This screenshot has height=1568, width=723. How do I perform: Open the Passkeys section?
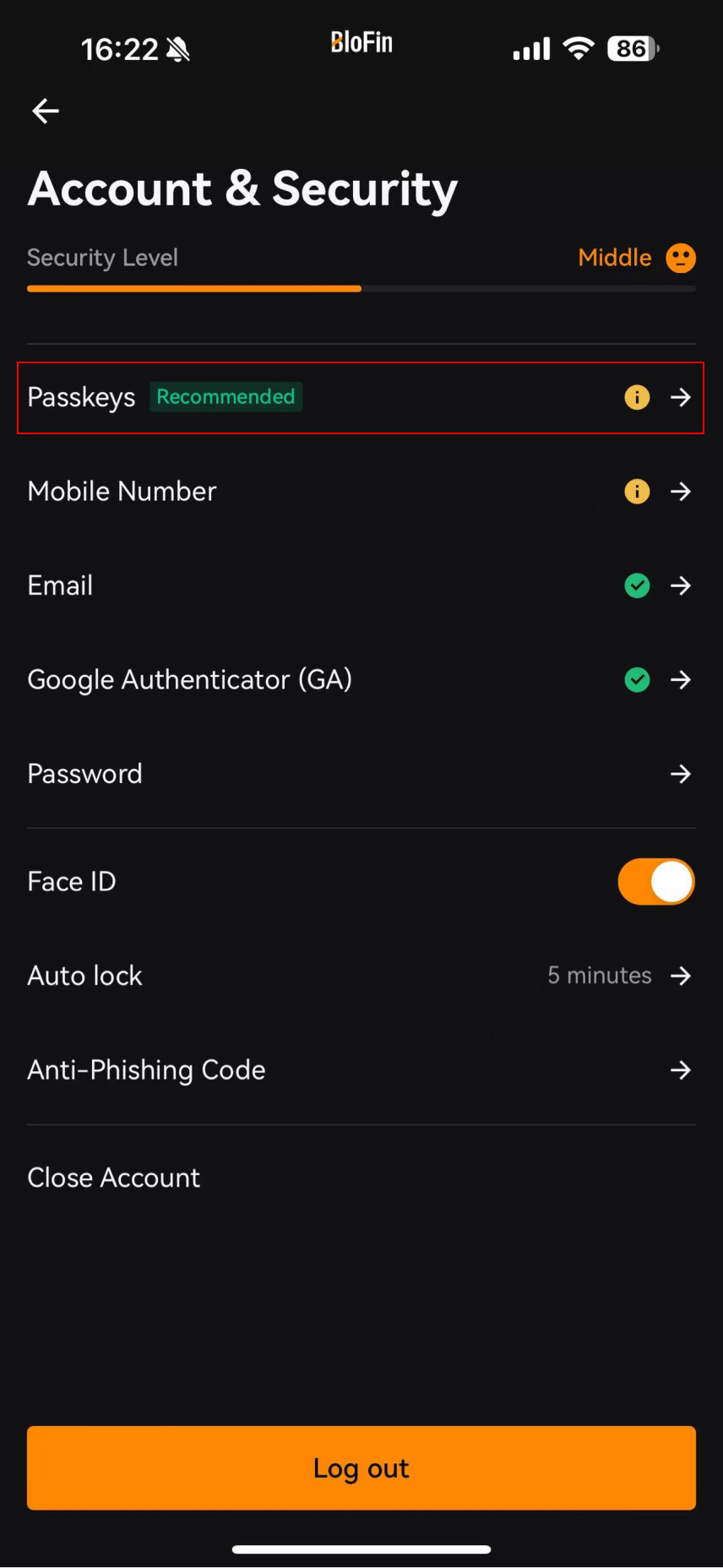coord(81,397)
